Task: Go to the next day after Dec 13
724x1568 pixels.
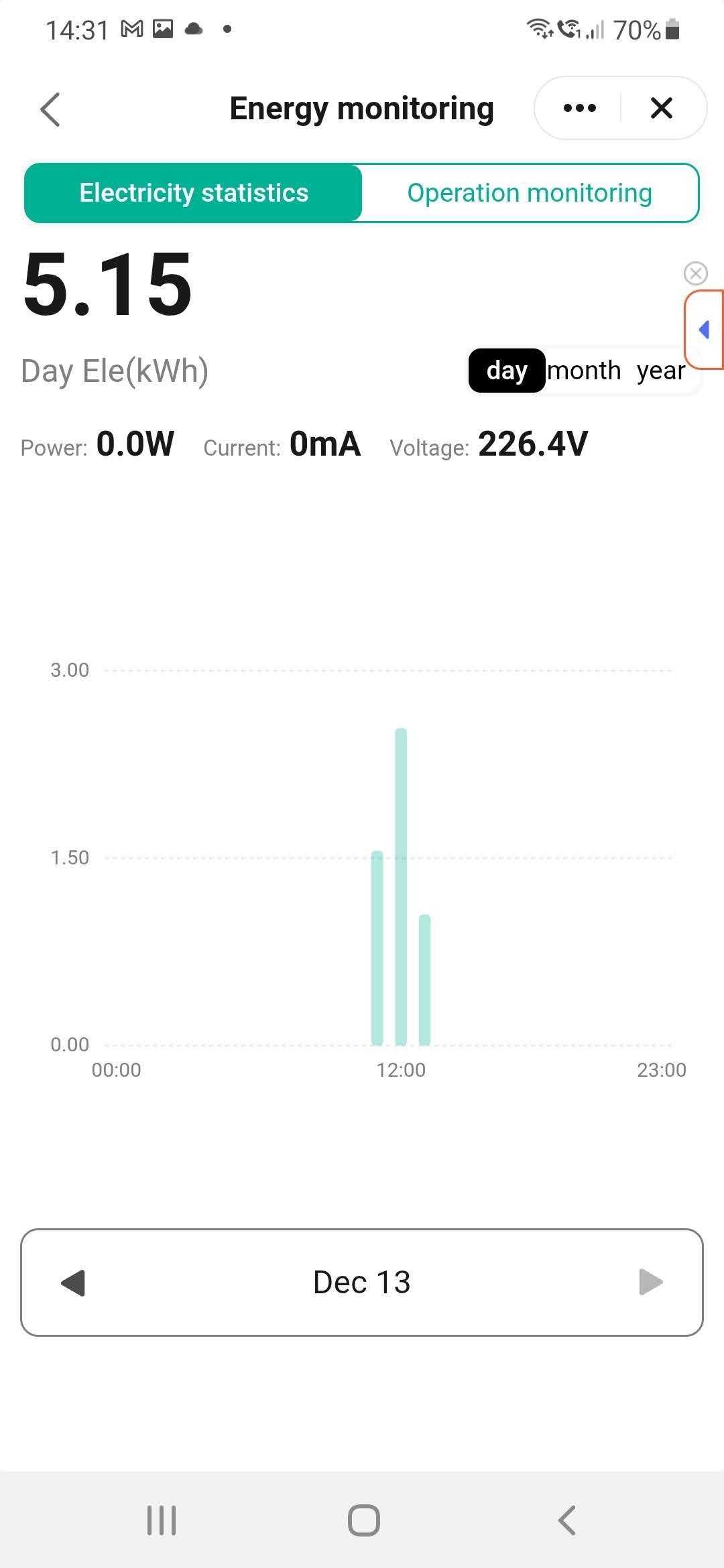Action: 650,1283
